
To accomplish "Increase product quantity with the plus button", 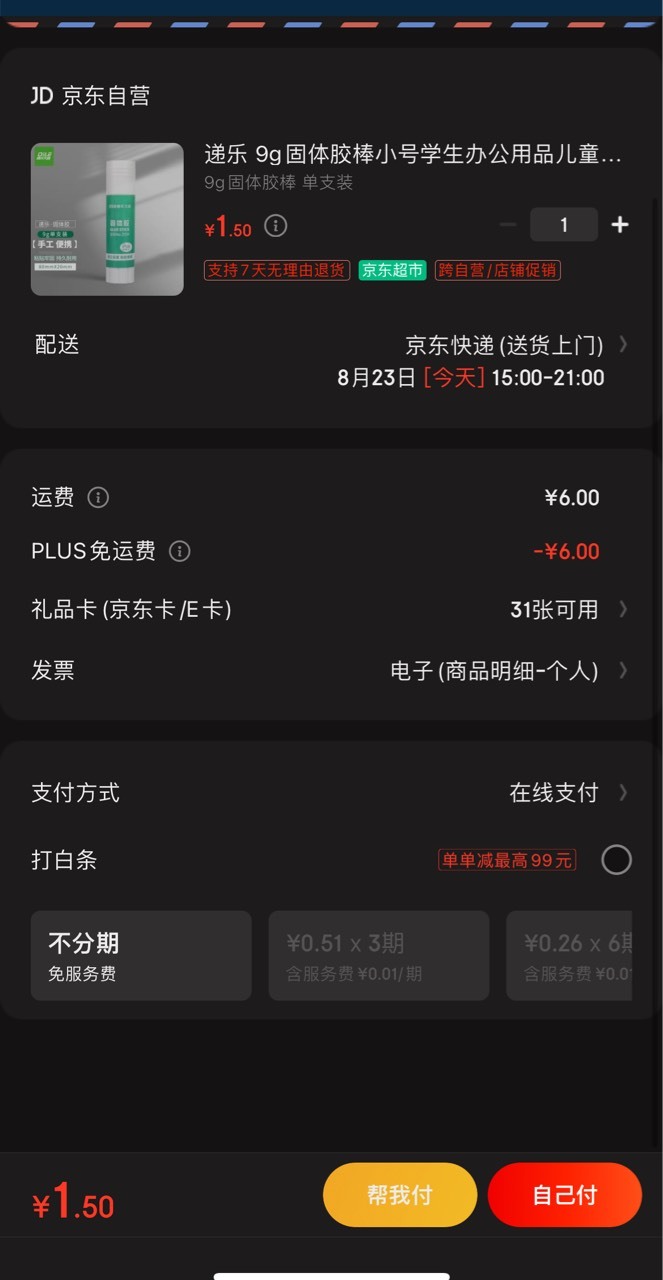I will point(620,225).
